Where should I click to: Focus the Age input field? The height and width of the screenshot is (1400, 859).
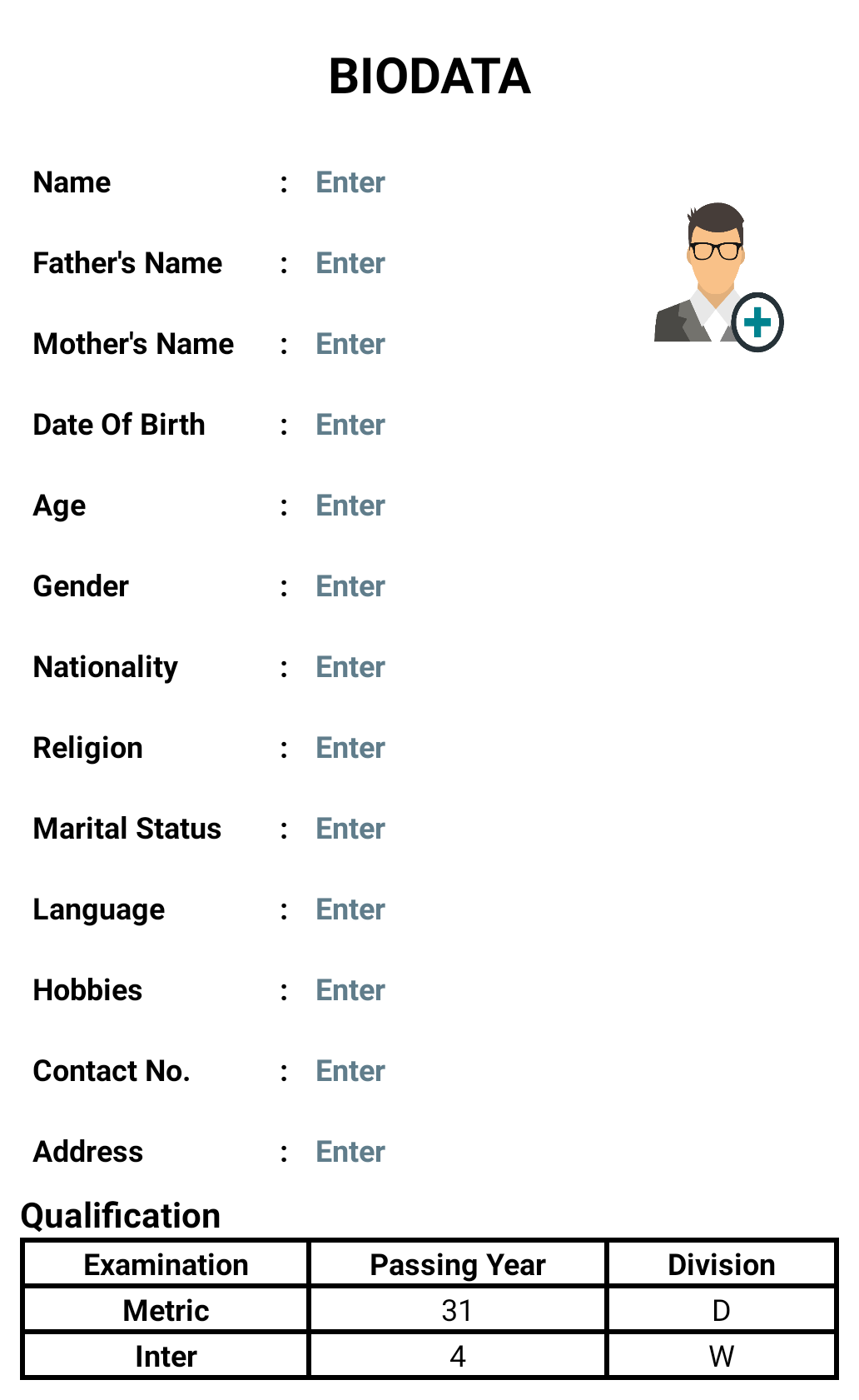pos(350,506)
